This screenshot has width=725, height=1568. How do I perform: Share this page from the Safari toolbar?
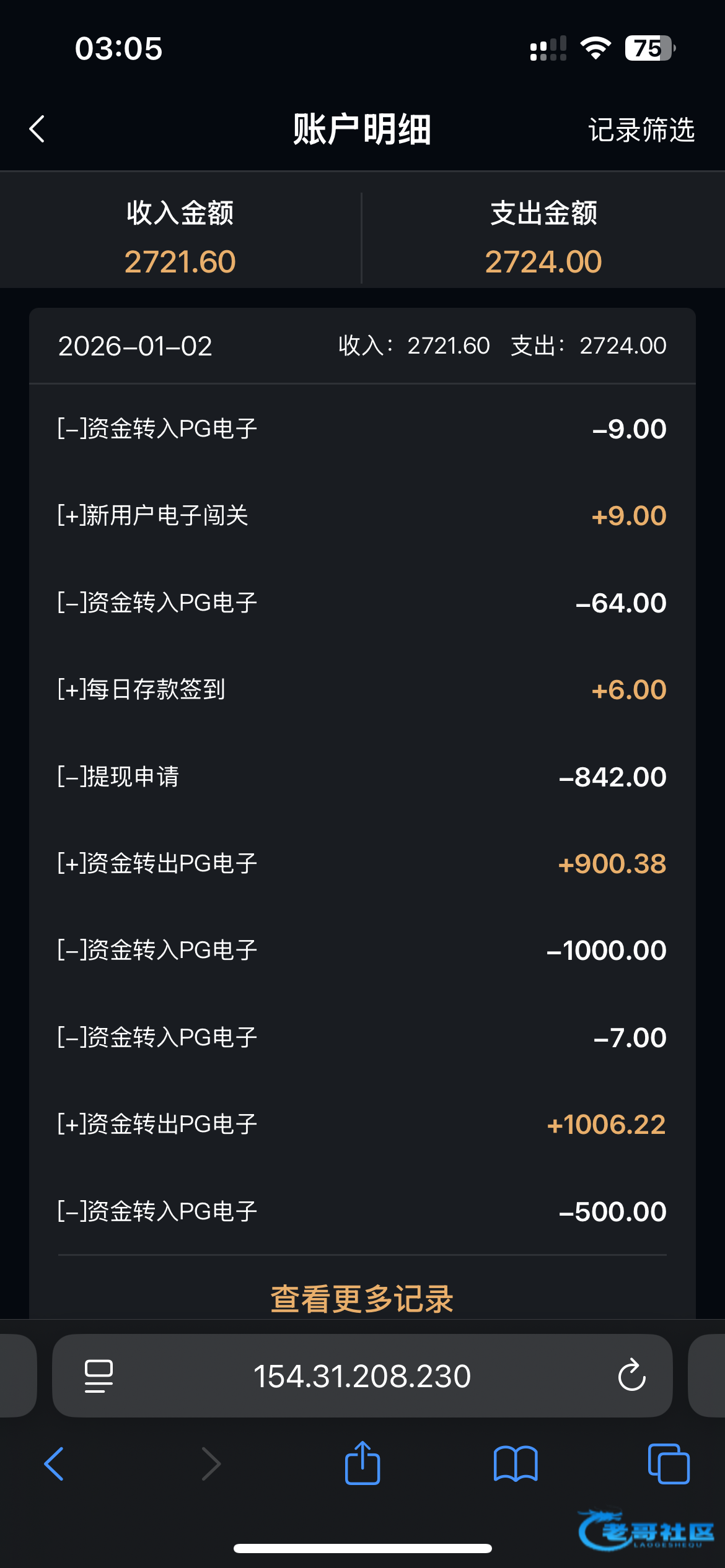click(x=362, y=1464)
